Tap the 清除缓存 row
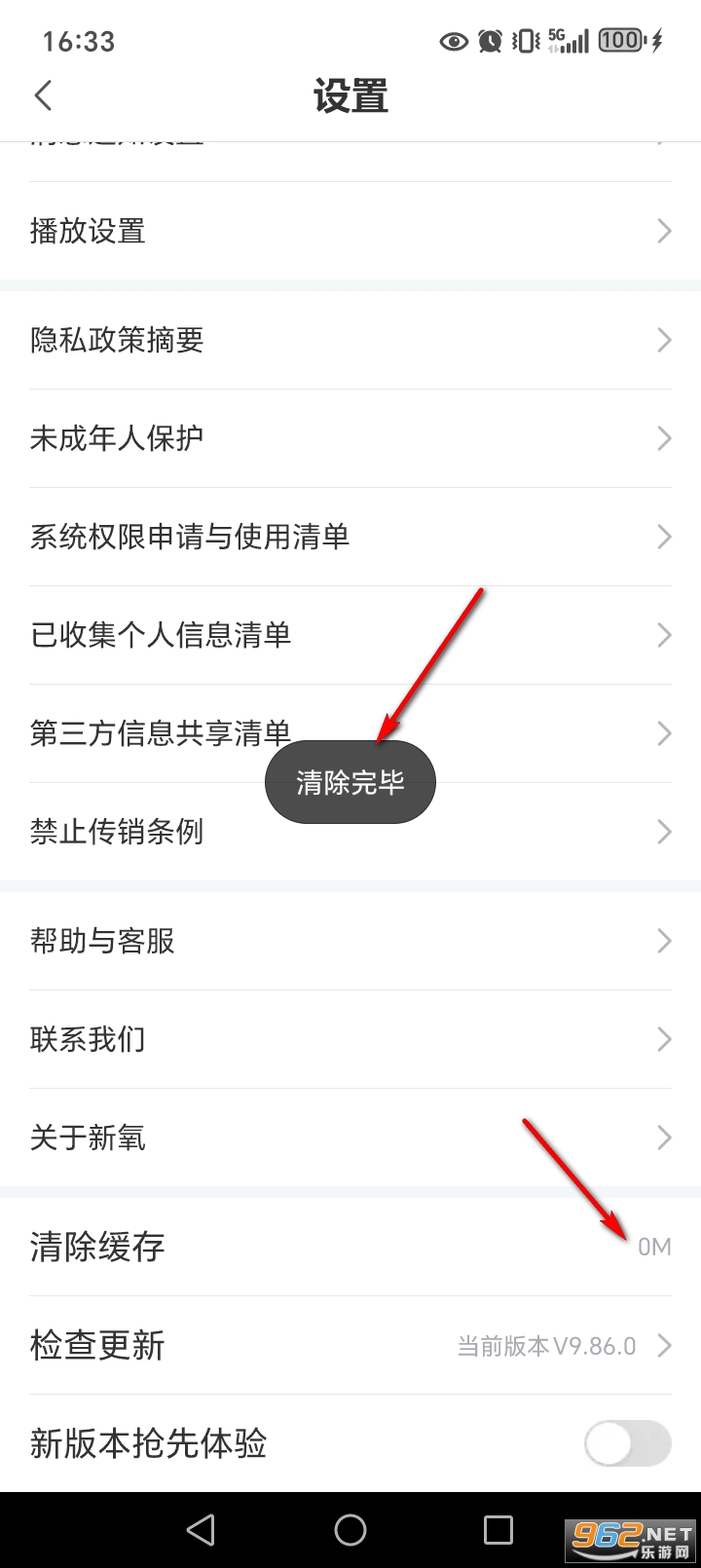 (x=350, y=1247)
